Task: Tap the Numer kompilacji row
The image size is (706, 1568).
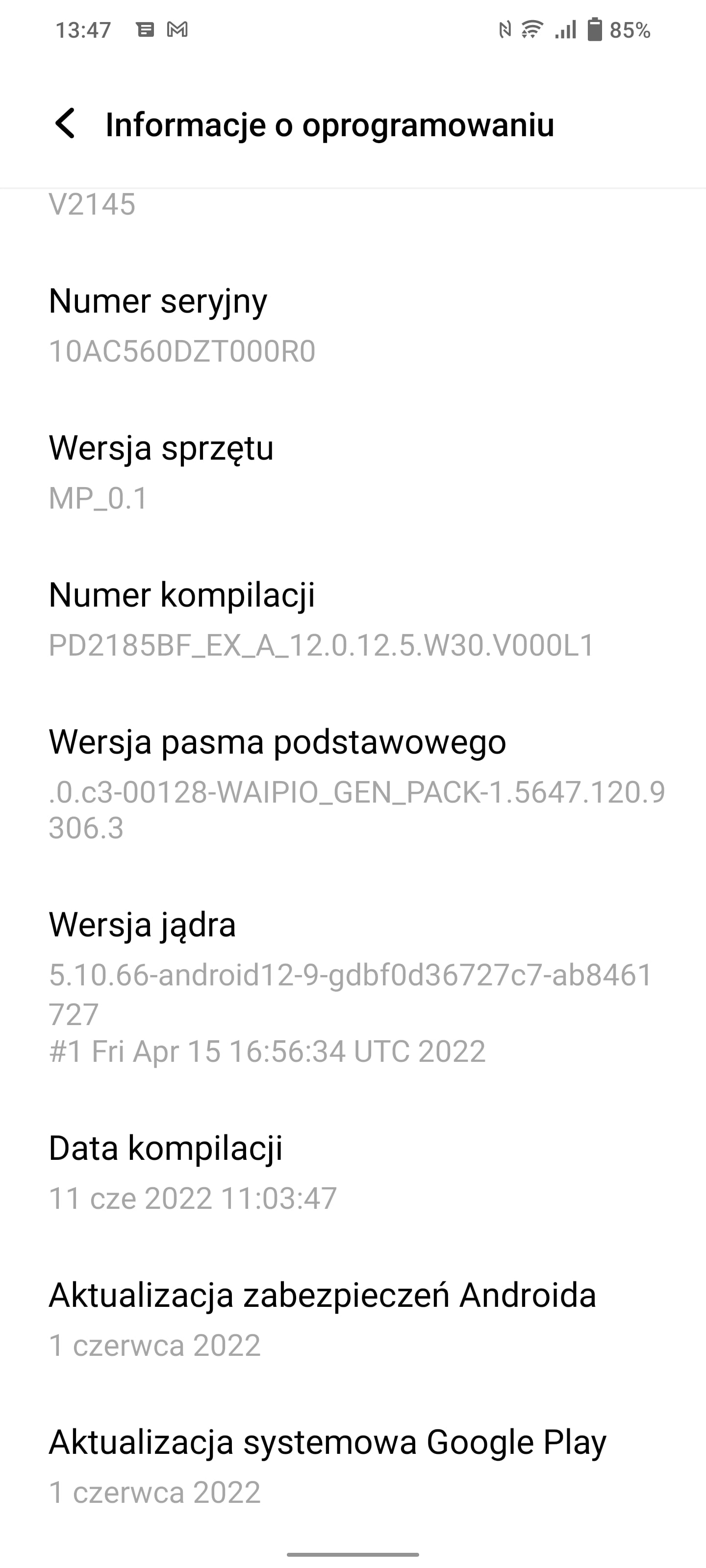Action: pyautogui.click(x=353, y=619)
